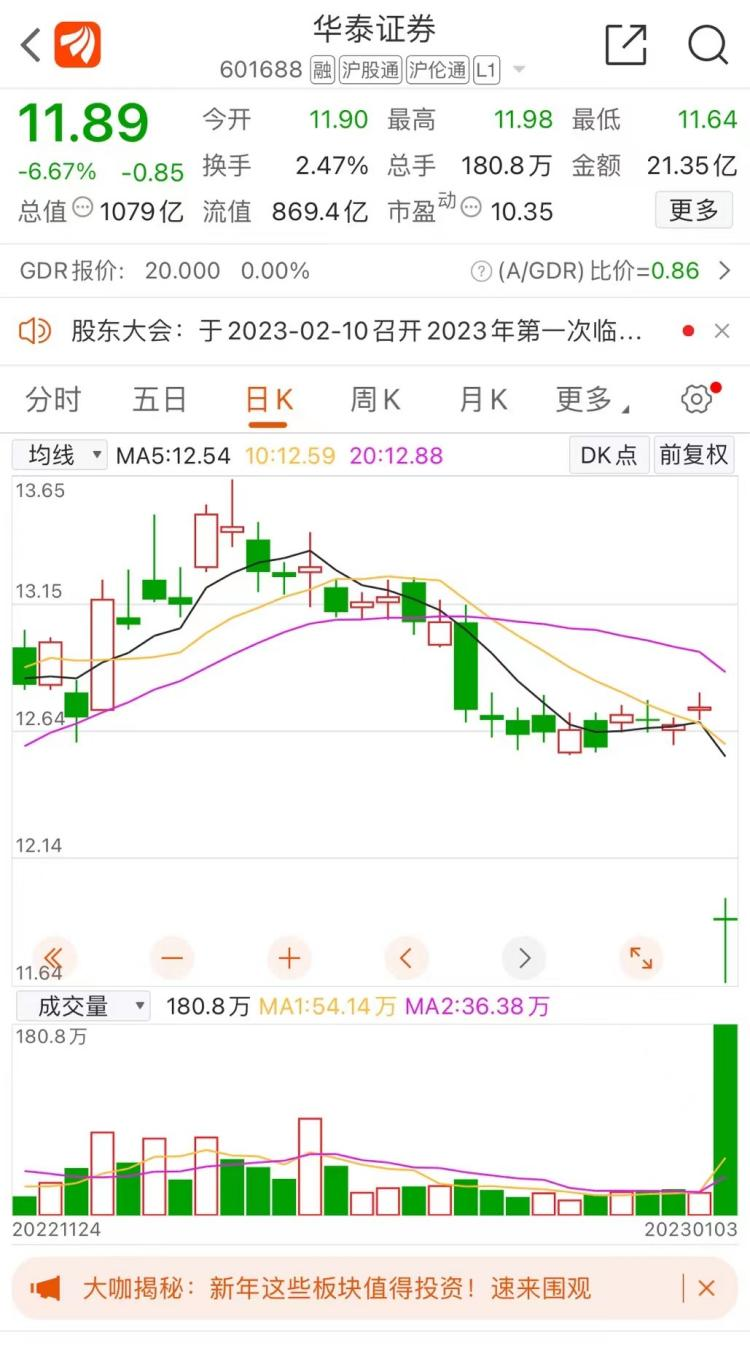Tap the 更多 button for more quote data
Image resolution: width=750 pixels, height=1348 pixels.
(x=694, y=210)
